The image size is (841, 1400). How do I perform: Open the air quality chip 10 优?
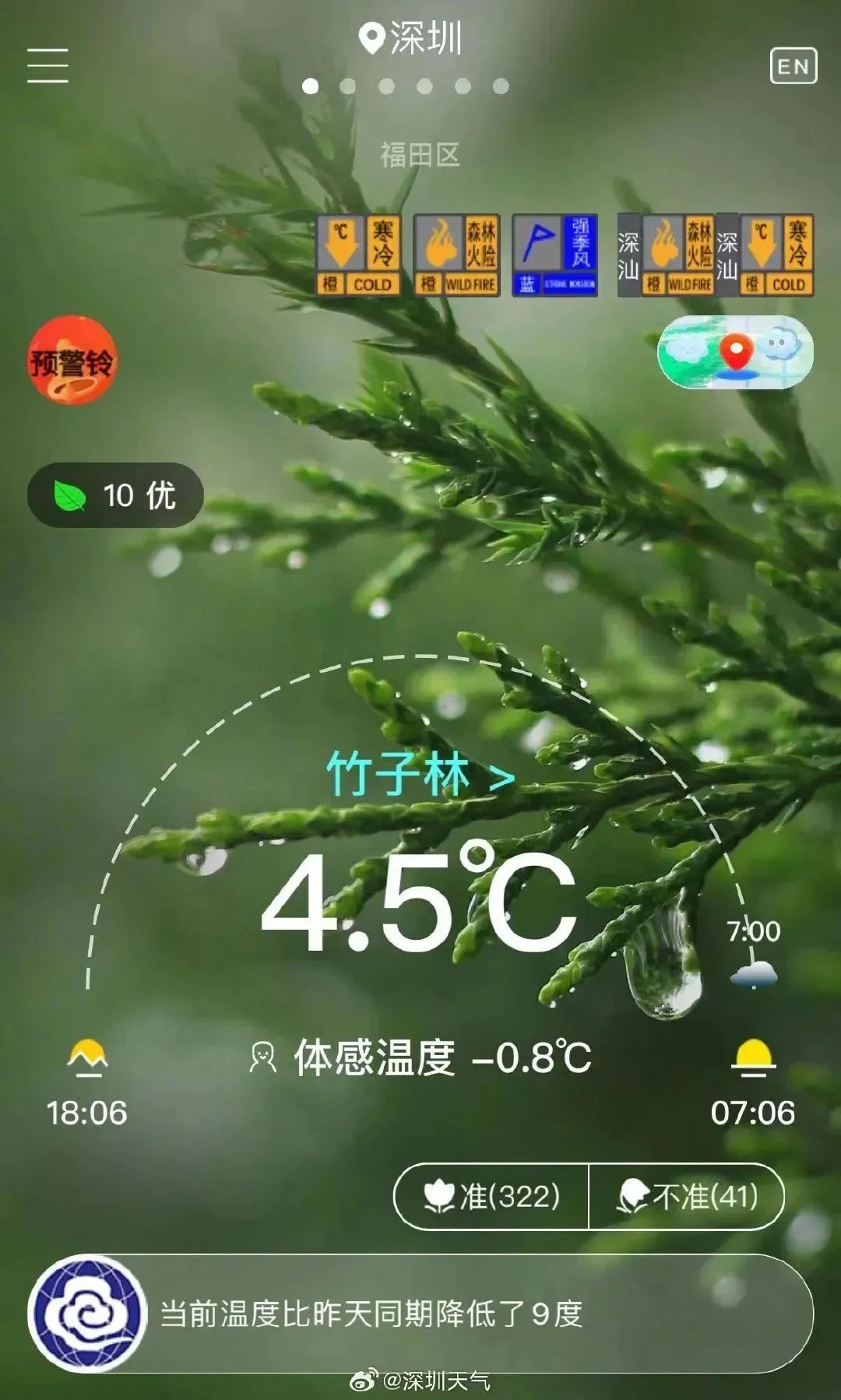(x=115, y=495)
